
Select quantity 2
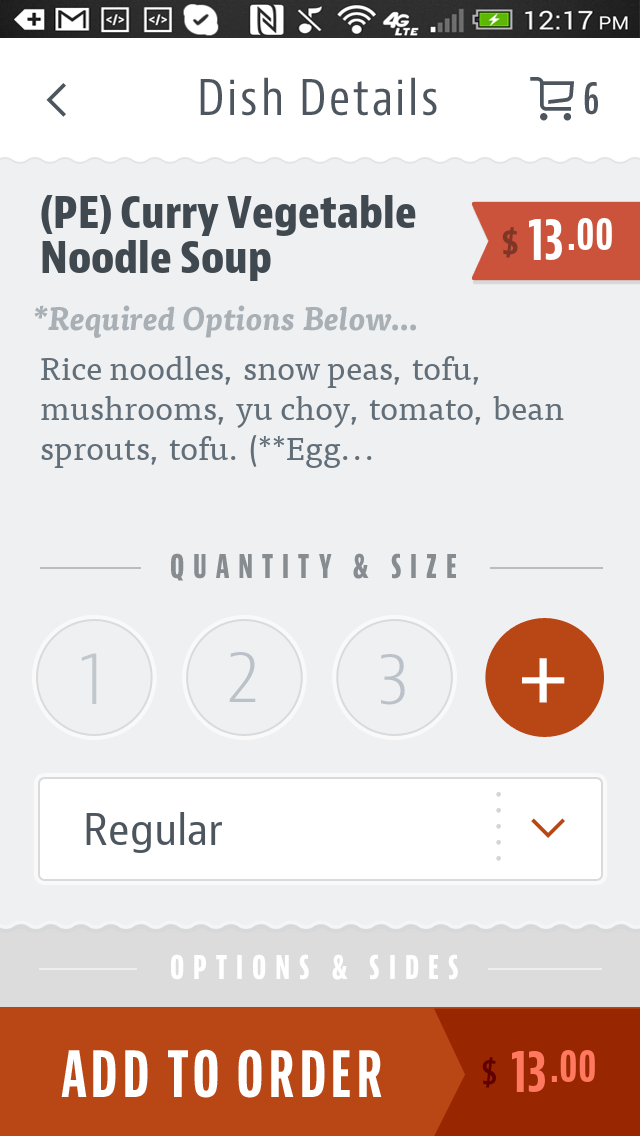click(243, 678)
